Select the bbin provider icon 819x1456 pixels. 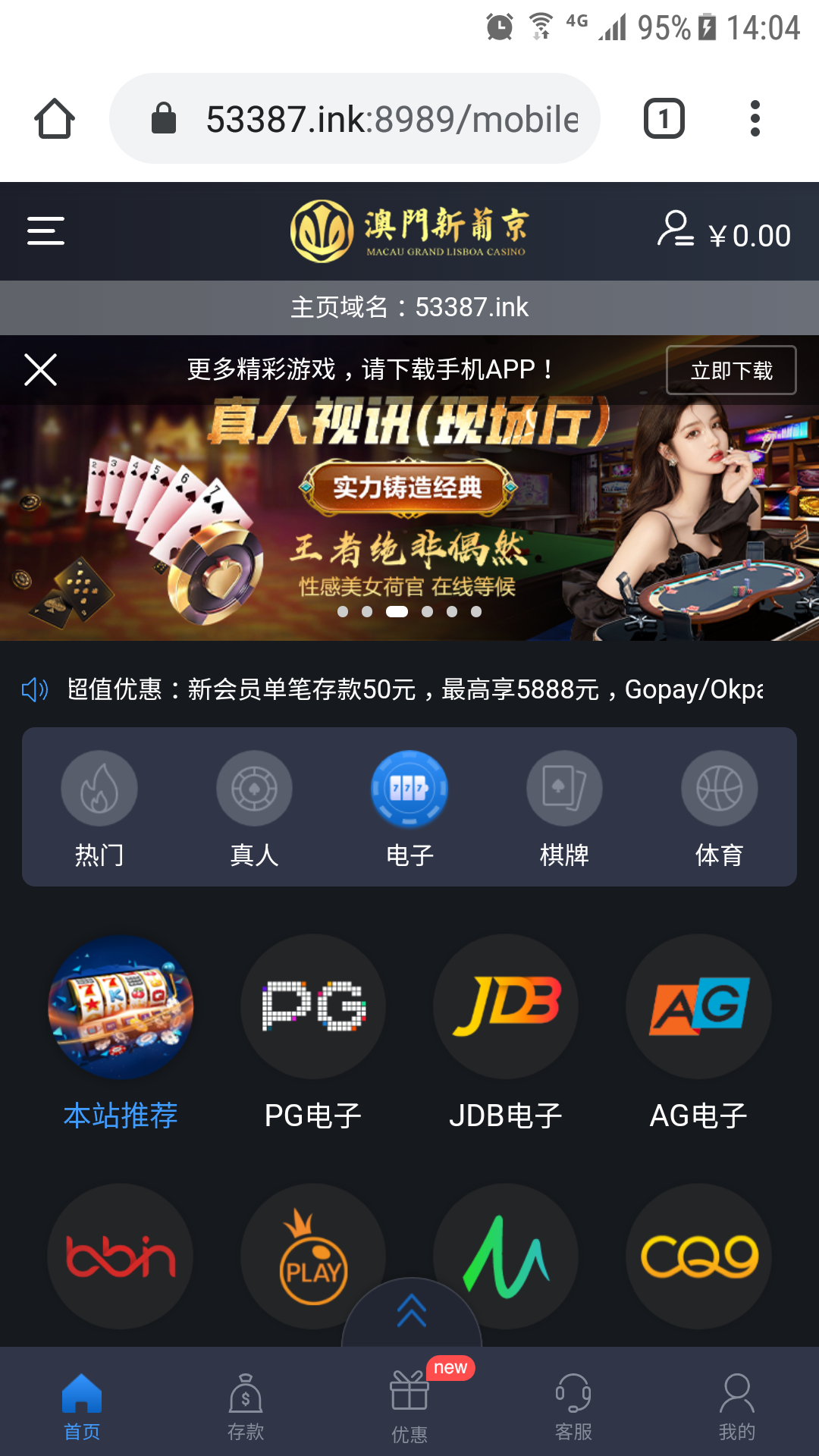[x=121, y=1257]
